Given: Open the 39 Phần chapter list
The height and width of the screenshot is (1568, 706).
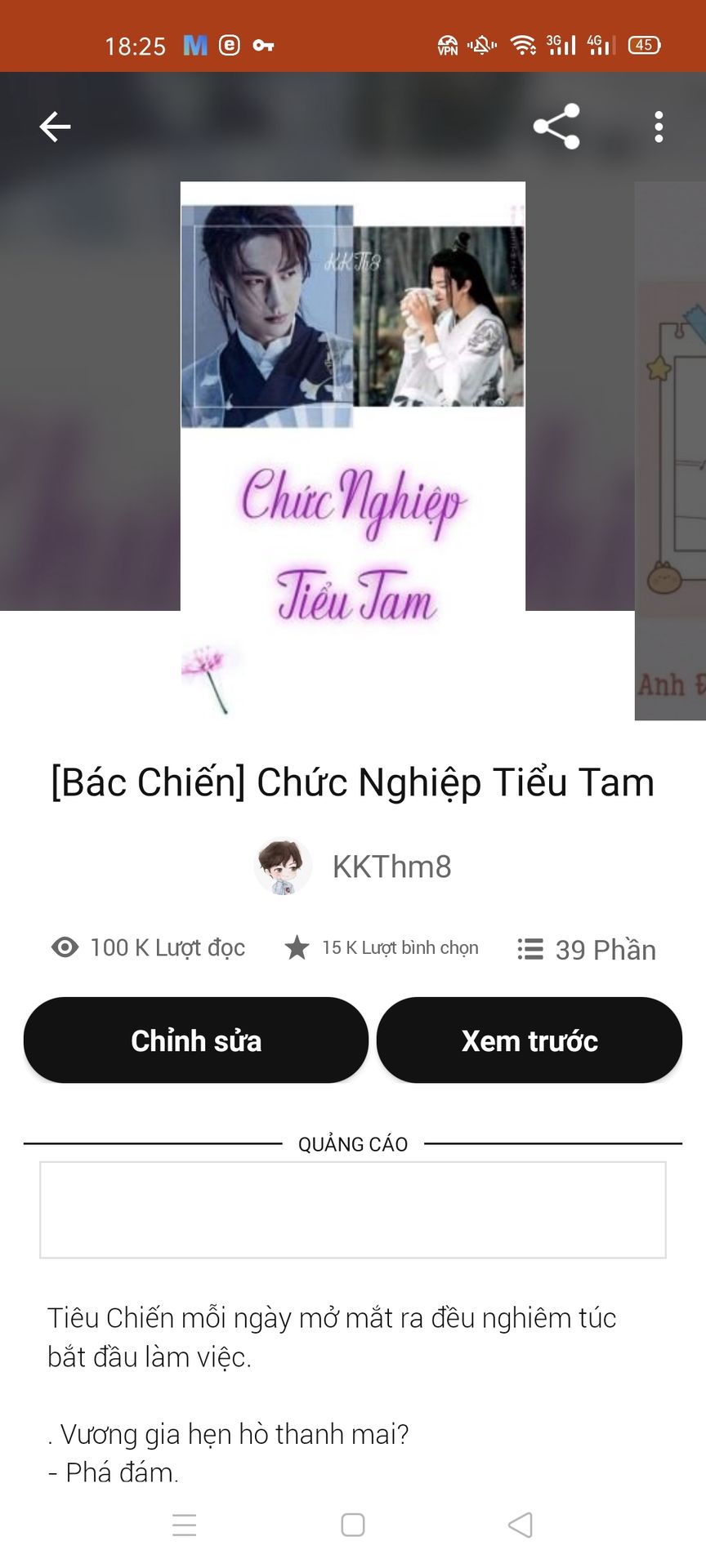Looking at the screenshot, I should (587, 949).
